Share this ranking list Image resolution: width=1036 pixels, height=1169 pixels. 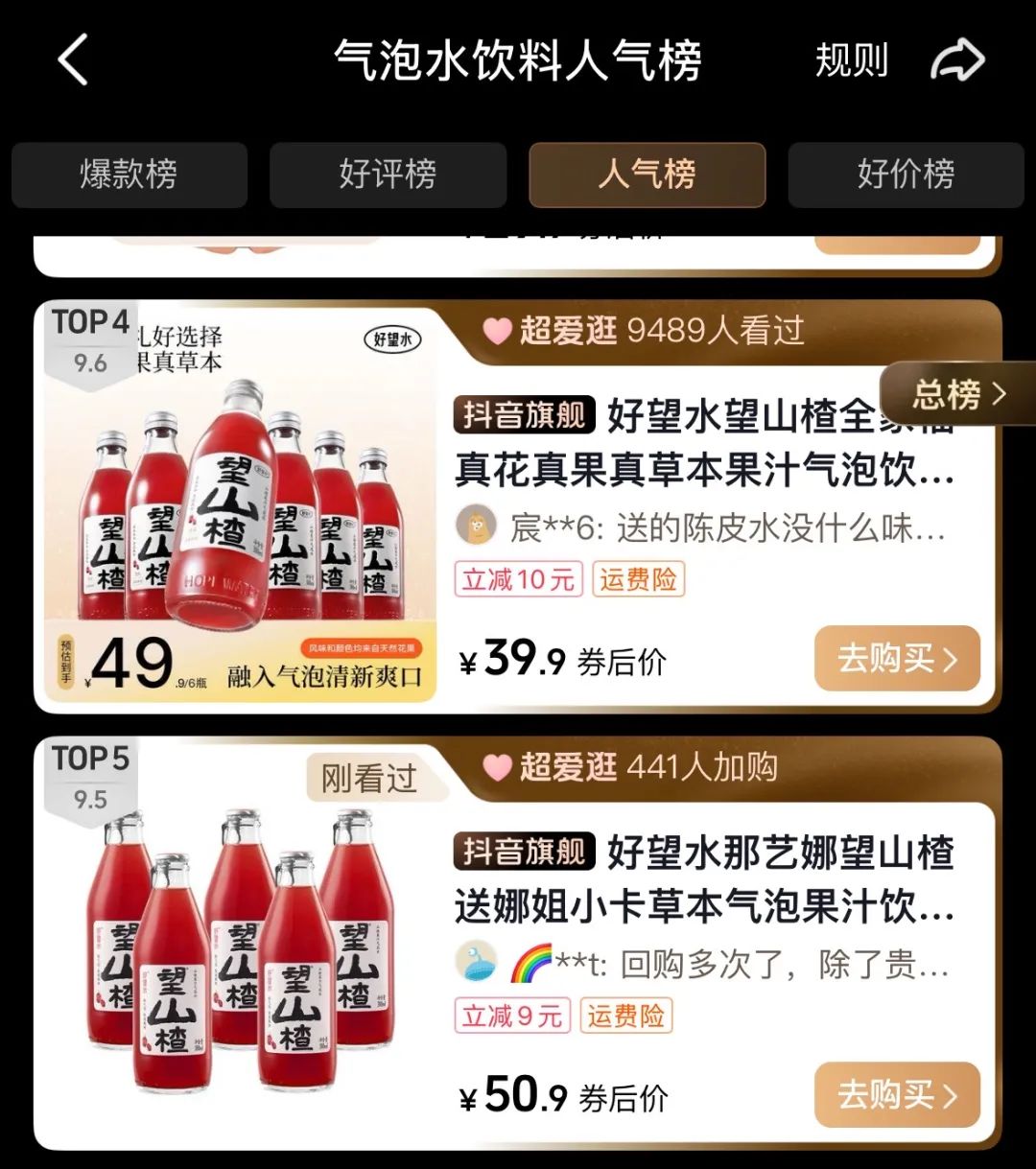[957, 60]
